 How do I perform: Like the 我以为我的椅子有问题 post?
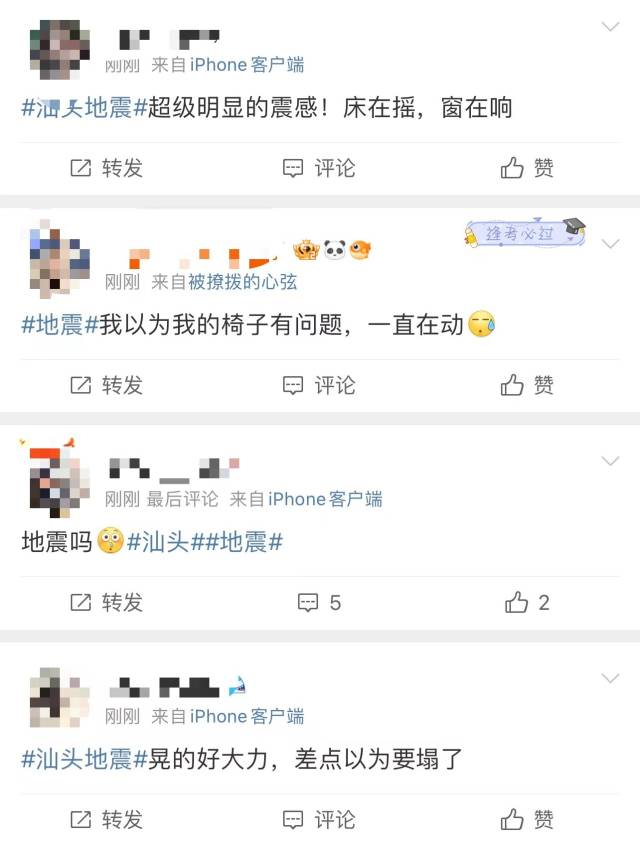point(527,385)
